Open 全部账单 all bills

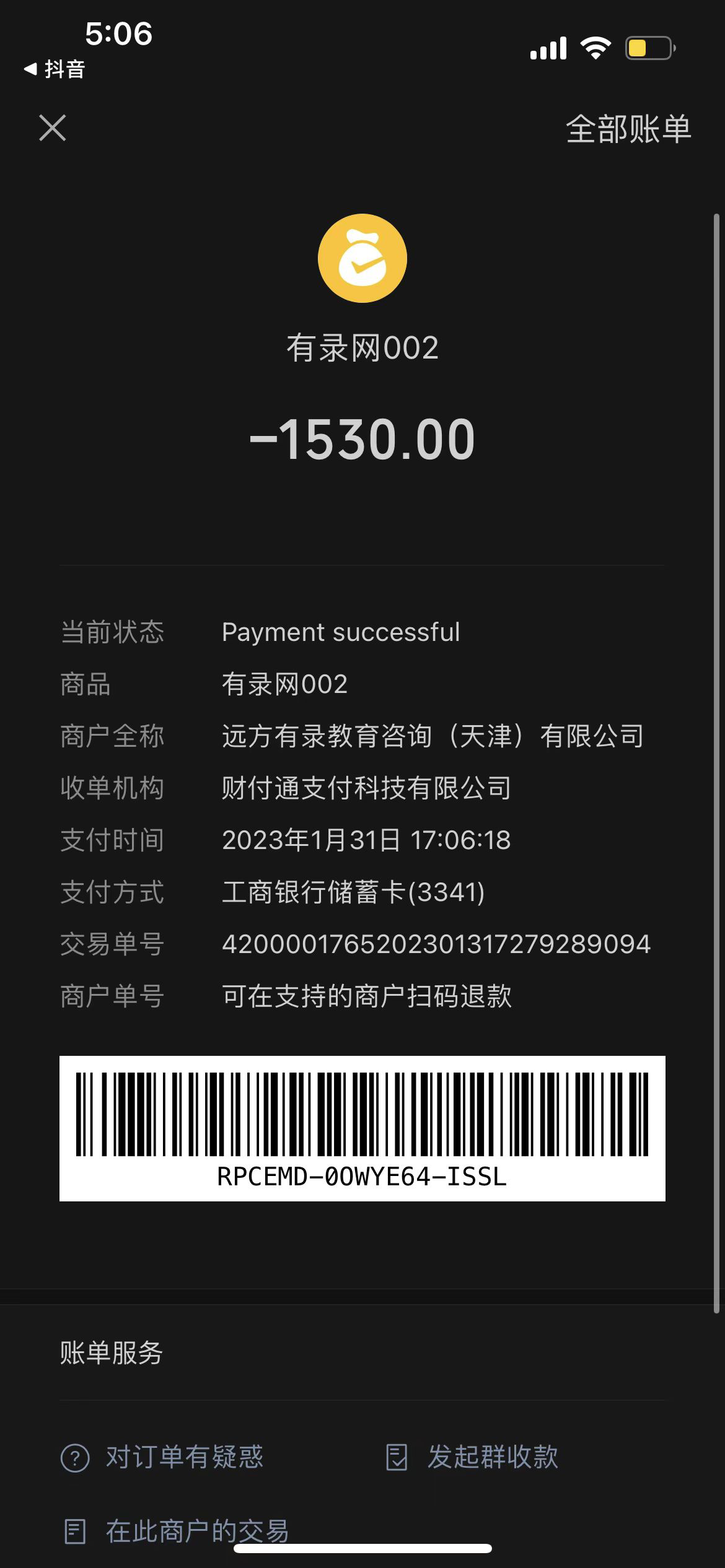(x=628, y=129)
